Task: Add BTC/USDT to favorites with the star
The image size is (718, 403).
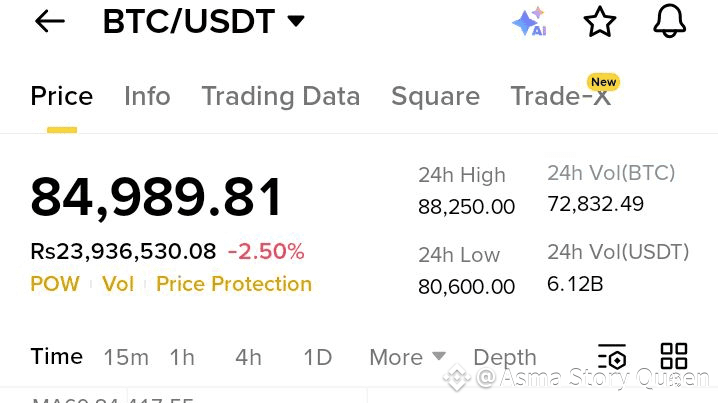Action: [x=600, y=22]
